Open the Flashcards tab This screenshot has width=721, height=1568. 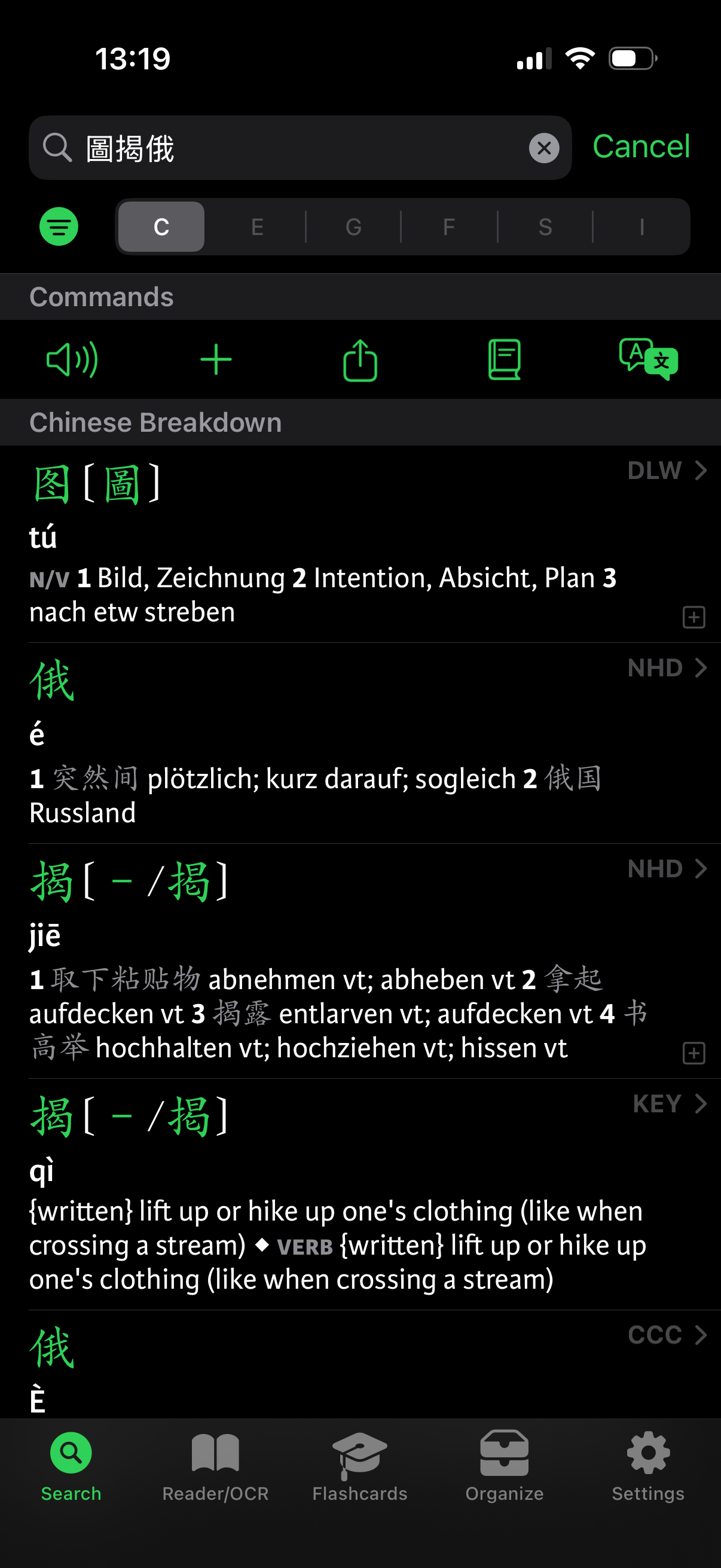(359, 1466)
